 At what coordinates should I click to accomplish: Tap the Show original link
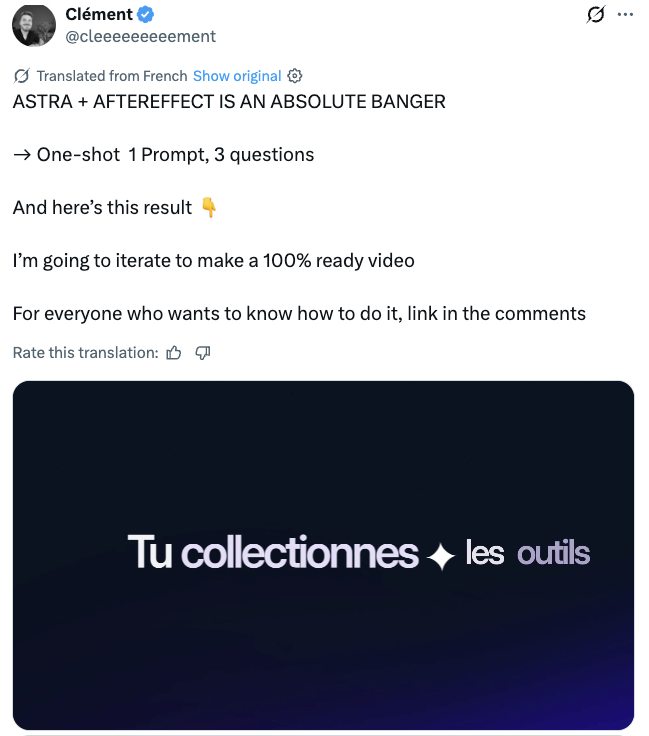237,76
